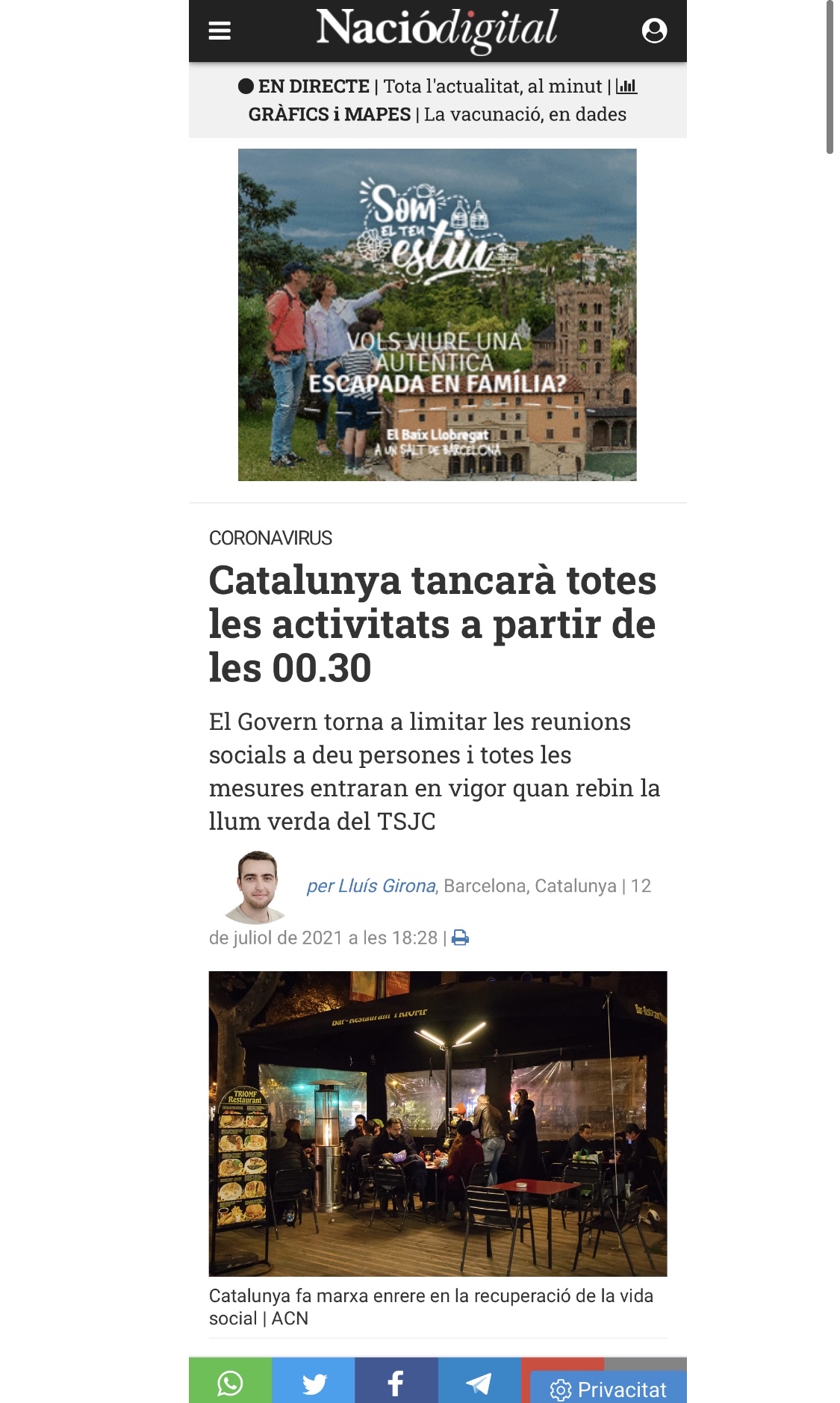Open the EN DIRECTE live news link

pos(314,87)
